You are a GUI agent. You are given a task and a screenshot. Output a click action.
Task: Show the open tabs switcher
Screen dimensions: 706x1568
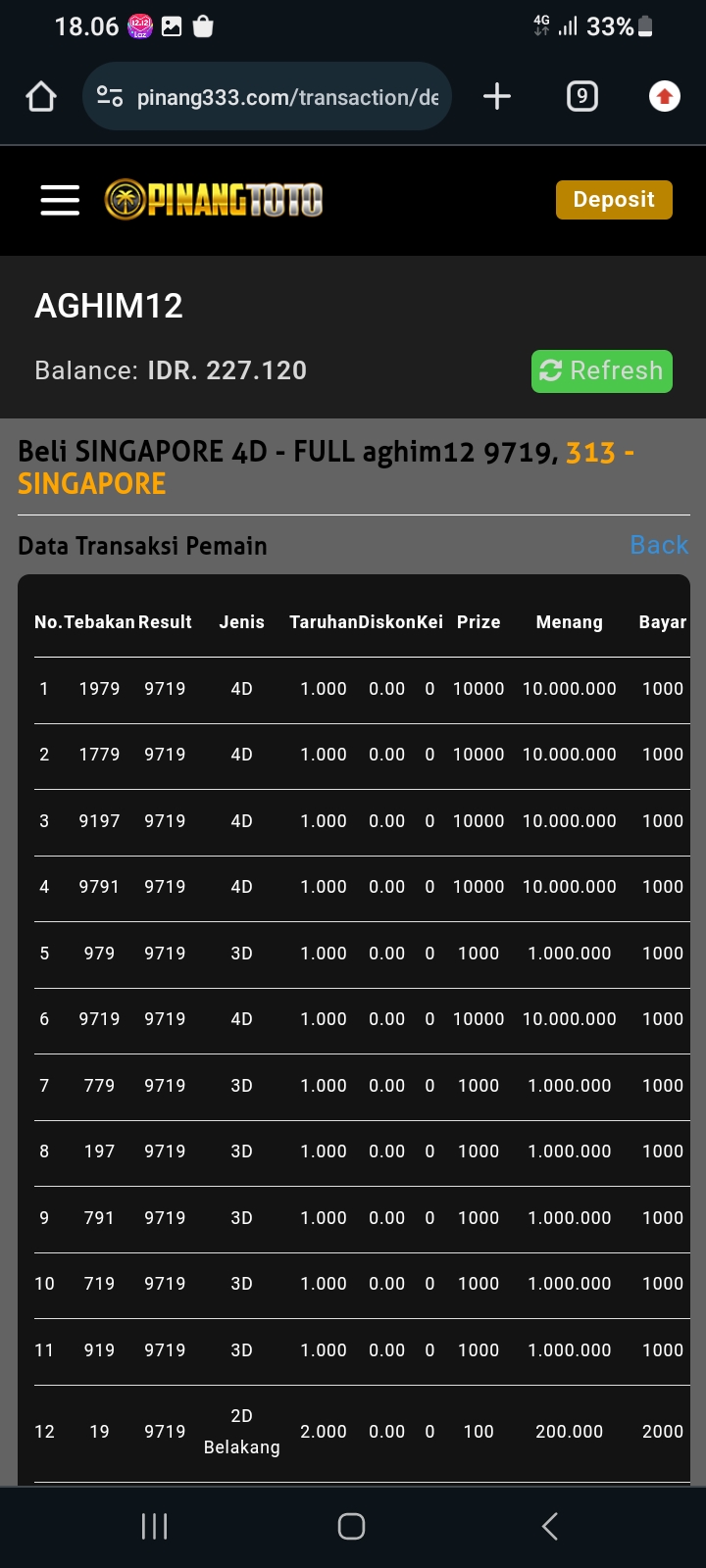click(581, 96)
